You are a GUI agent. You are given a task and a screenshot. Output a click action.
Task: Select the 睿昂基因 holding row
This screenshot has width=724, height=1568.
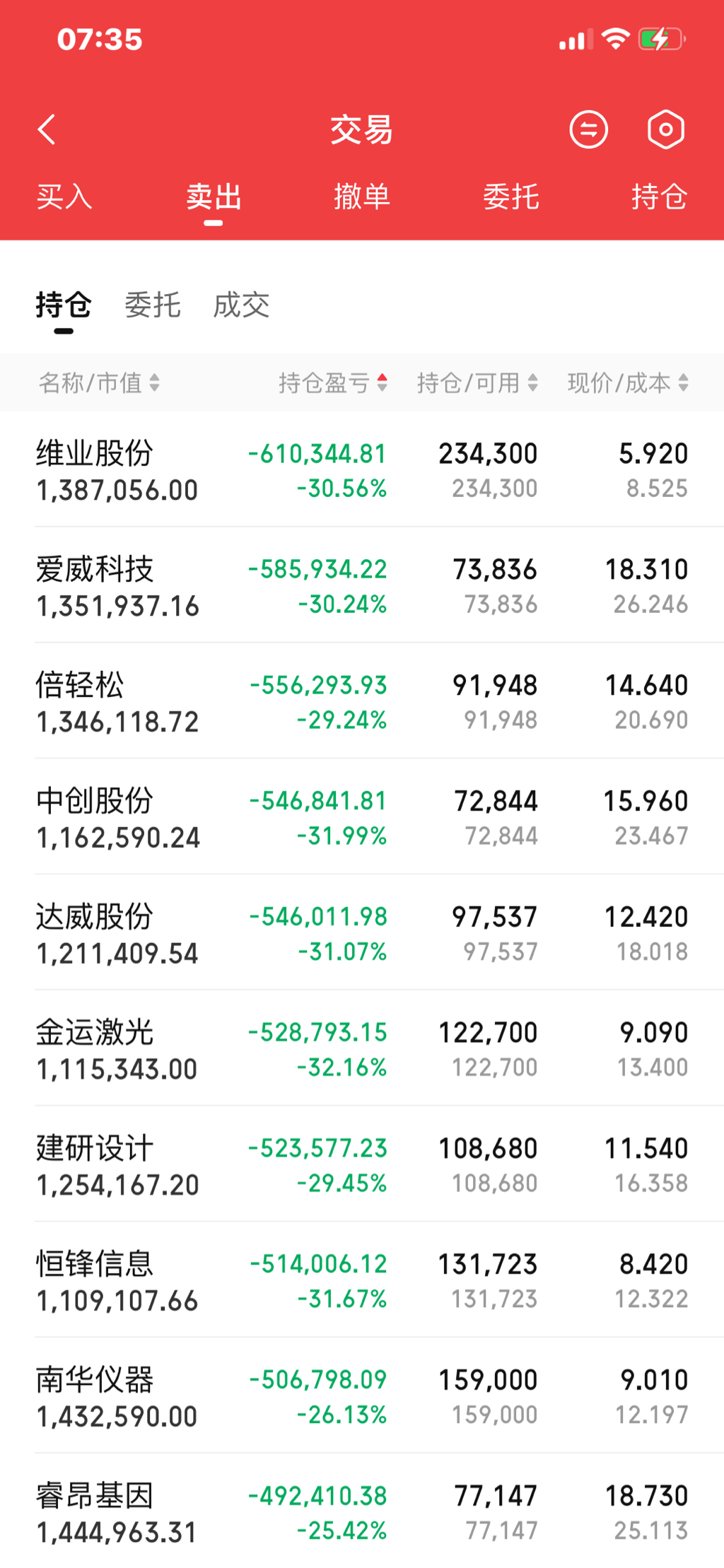tap(362, 1511)
